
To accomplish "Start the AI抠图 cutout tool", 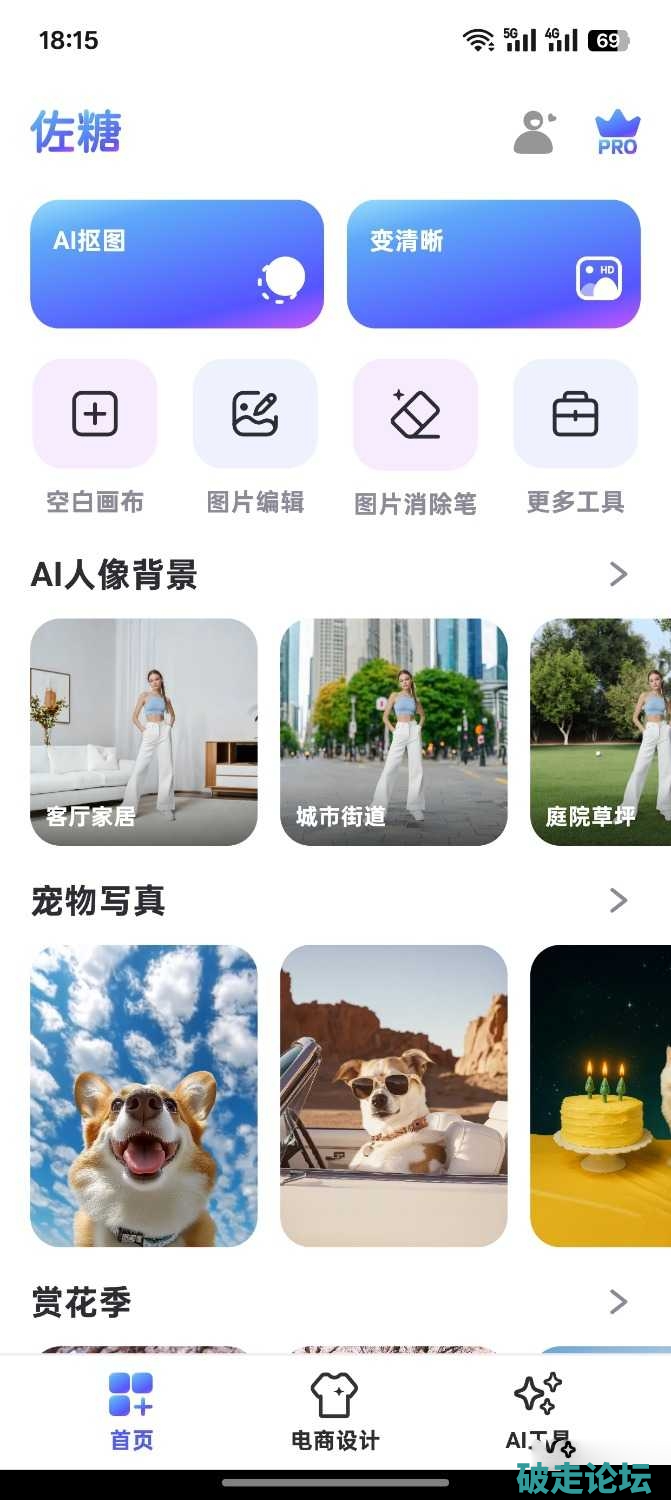I will (177, 264).
